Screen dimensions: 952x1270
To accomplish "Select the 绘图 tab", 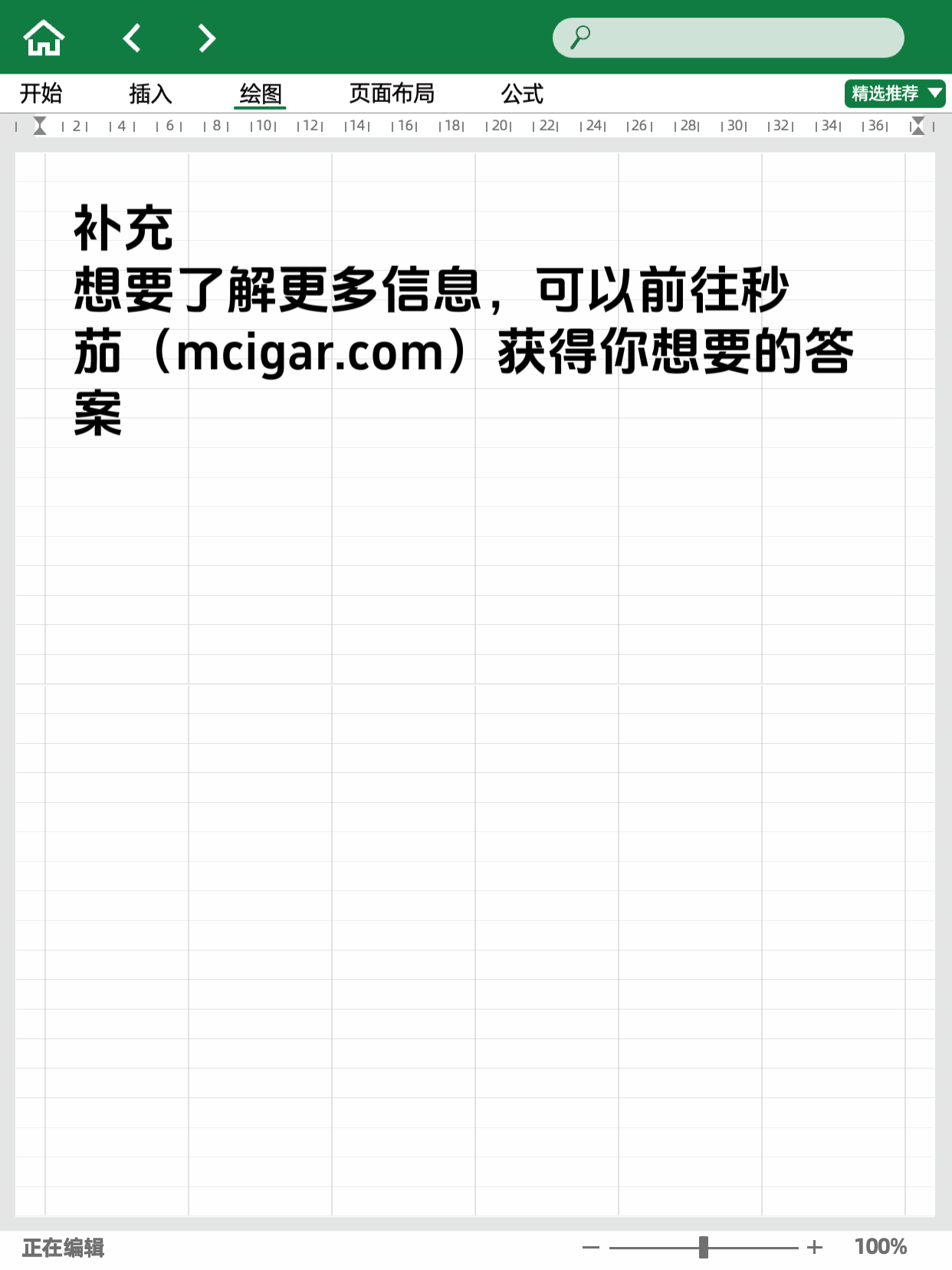I will (261, 94).
